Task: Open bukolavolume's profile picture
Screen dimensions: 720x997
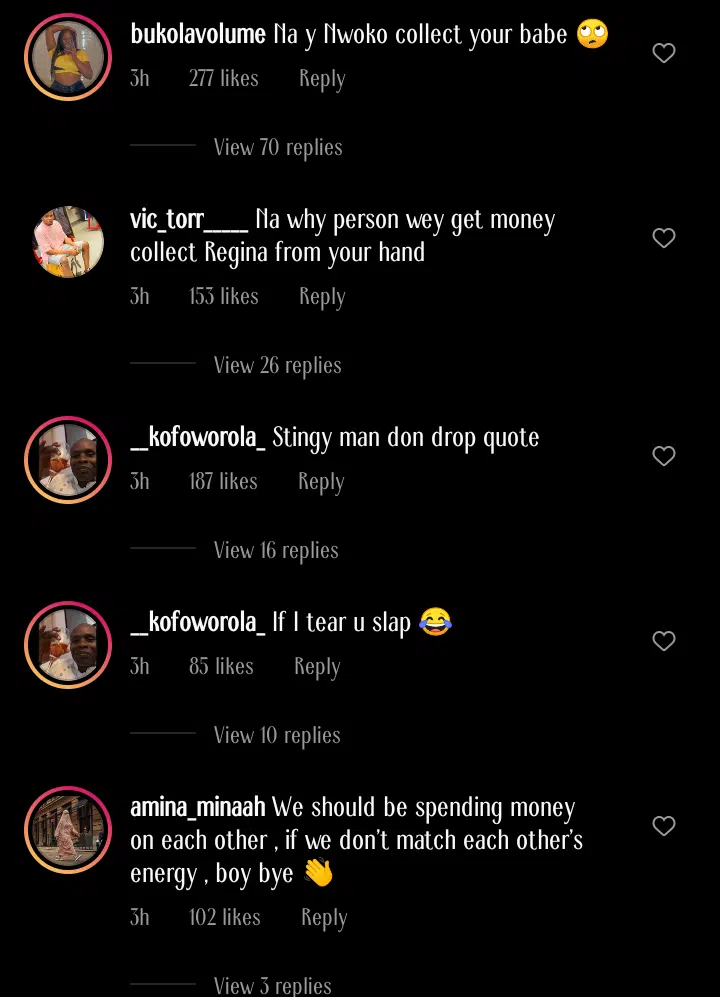Action: [67, 58]
